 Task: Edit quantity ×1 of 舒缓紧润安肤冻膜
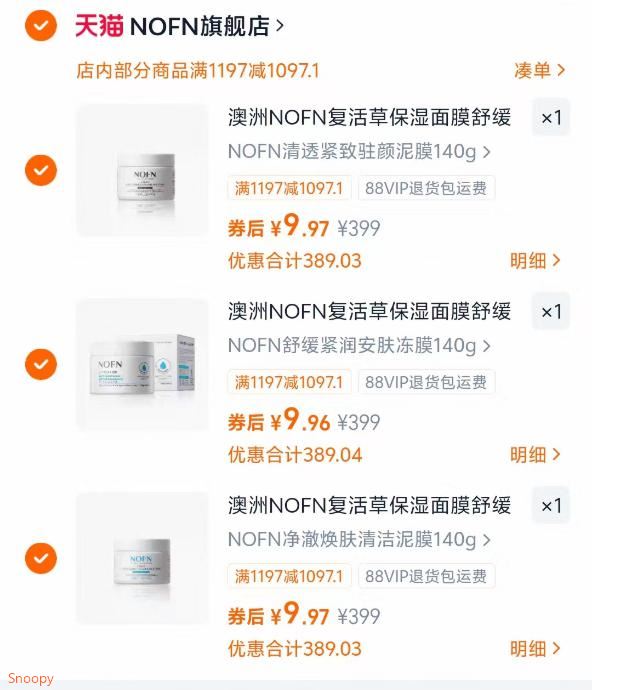point(551,312)
